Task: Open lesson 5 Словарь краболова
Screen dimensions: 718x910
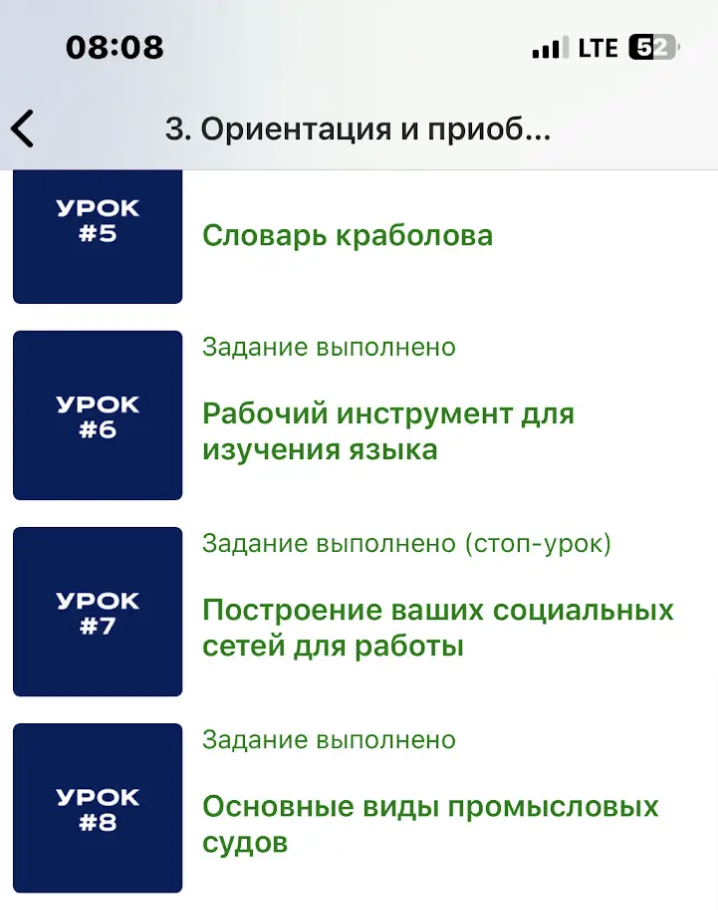Action: click(347, 236)
